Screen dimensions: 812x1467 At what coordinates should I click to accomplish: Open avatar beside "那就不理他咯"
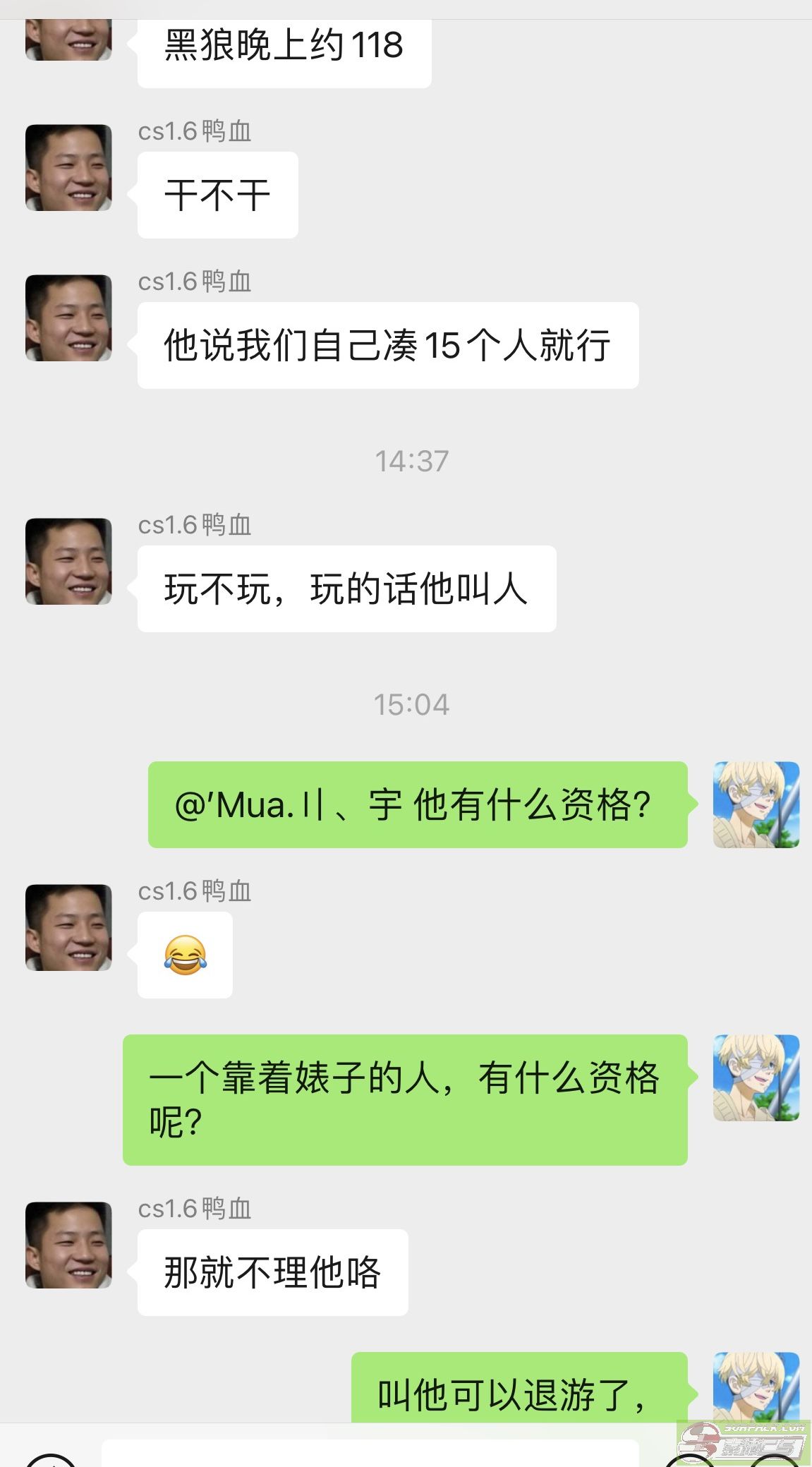click(68, 1245)
